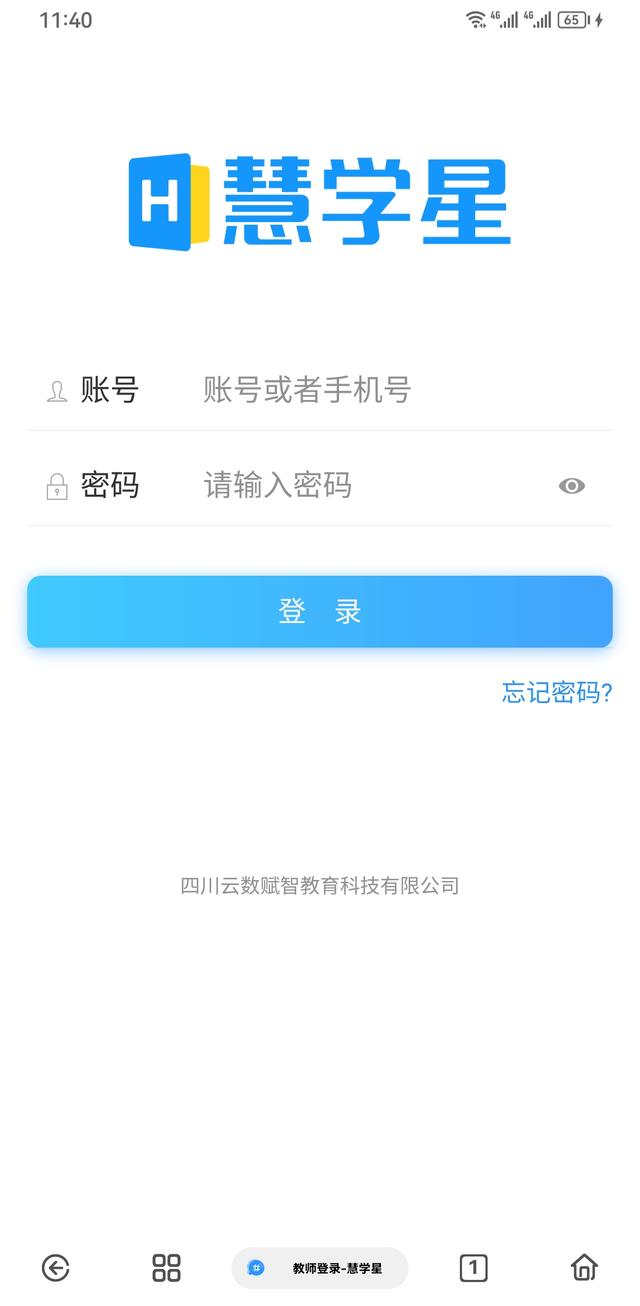Image resolution: width=640 pixels, height=1306 pixels.
Task: Focus the 密码 password field
Action: pos(370,486)
